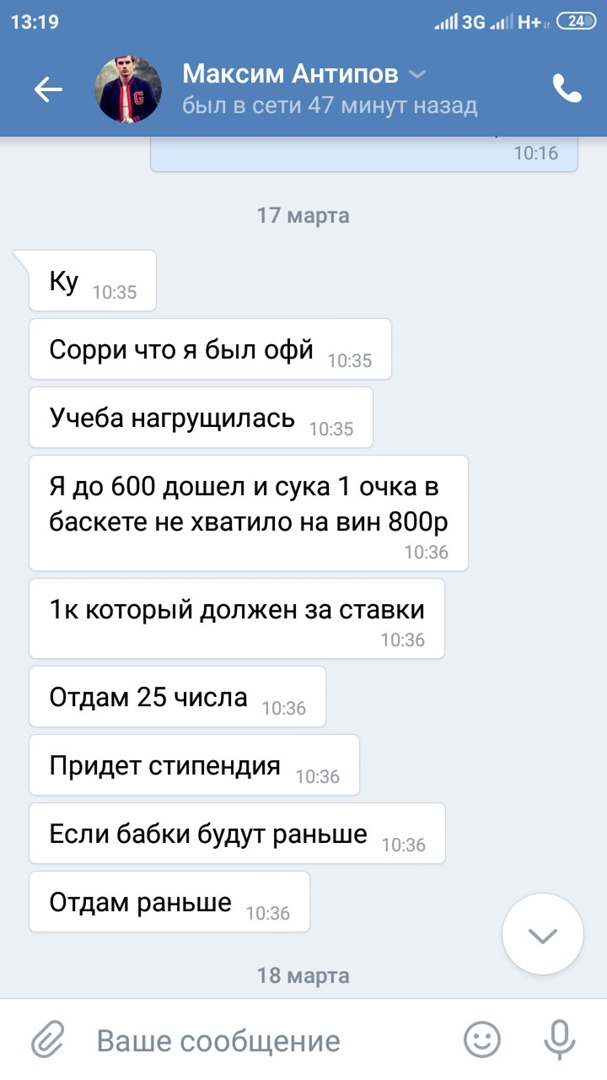
Task: Record a voice message with the microphone
Action: 559,1040
